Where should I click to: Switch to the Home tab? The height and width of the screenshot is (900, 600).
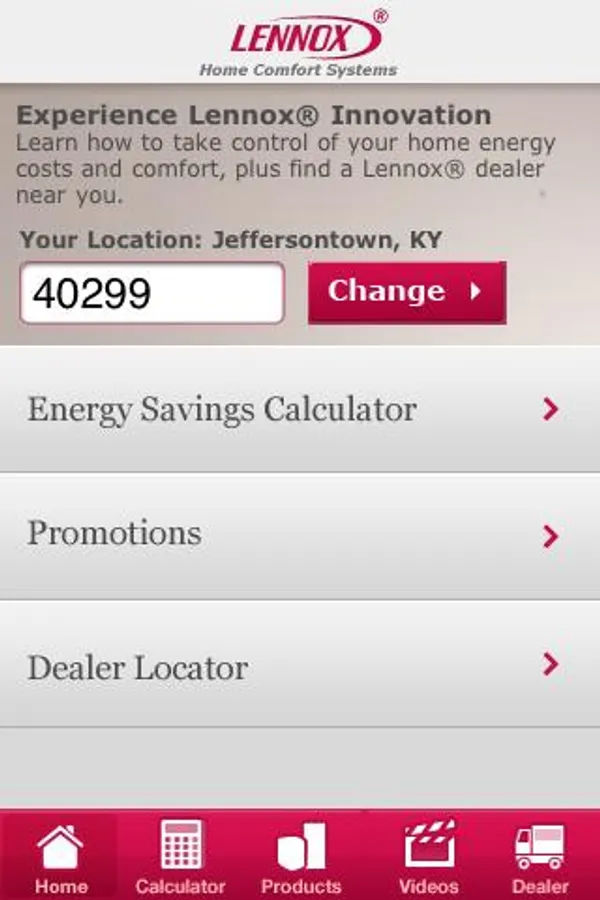60,858
